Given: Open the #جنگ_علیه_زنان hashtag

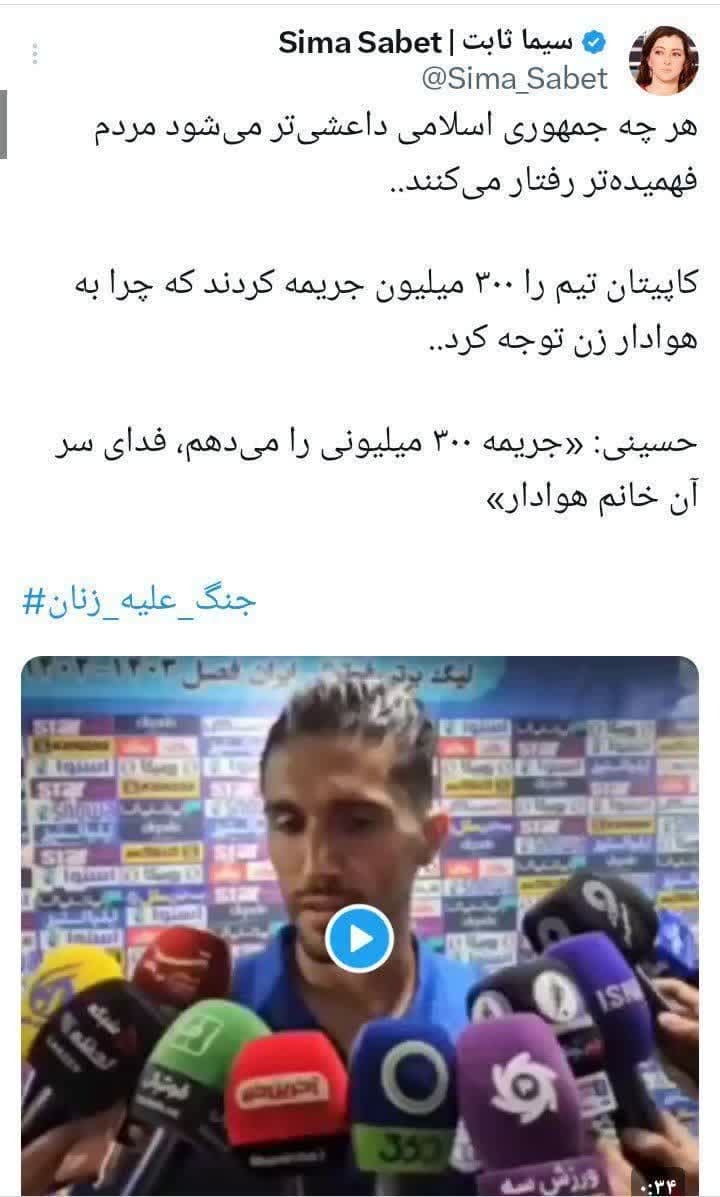Looking at the screenshot, I should [x=140, y=602].
